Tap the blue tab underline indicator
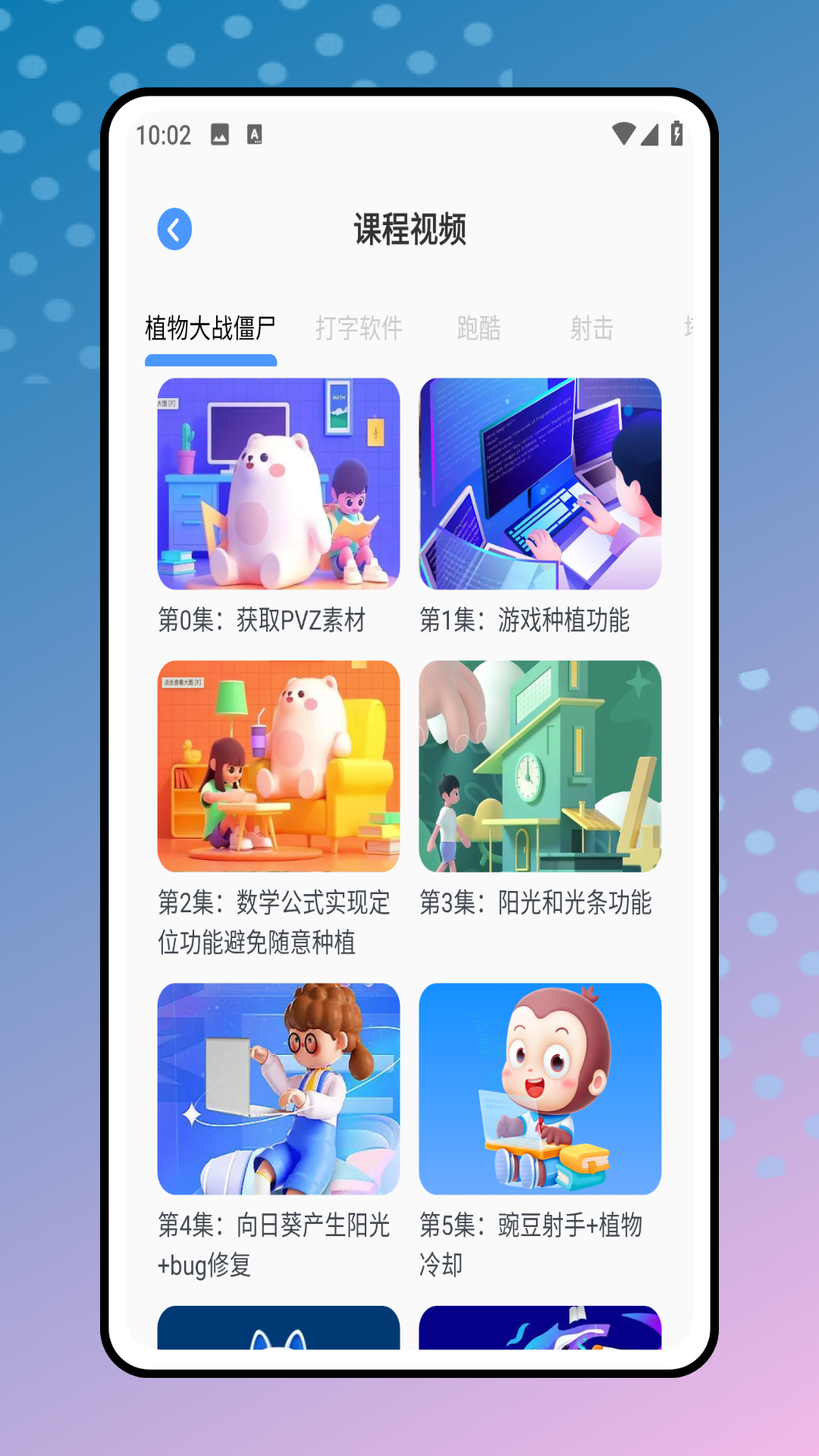The height and width of the screenshot is (1456, 819). pos(211,361)
